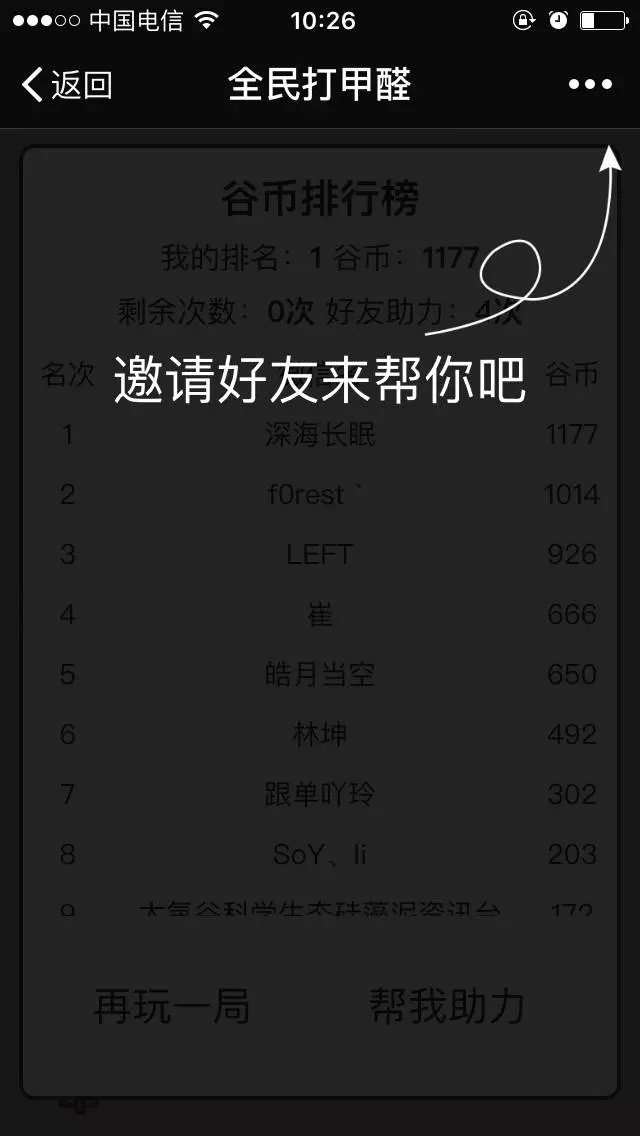Open the three-dot overflow menu
Viewport: 640px width, 1136px height.
click(x=590, y=85)
